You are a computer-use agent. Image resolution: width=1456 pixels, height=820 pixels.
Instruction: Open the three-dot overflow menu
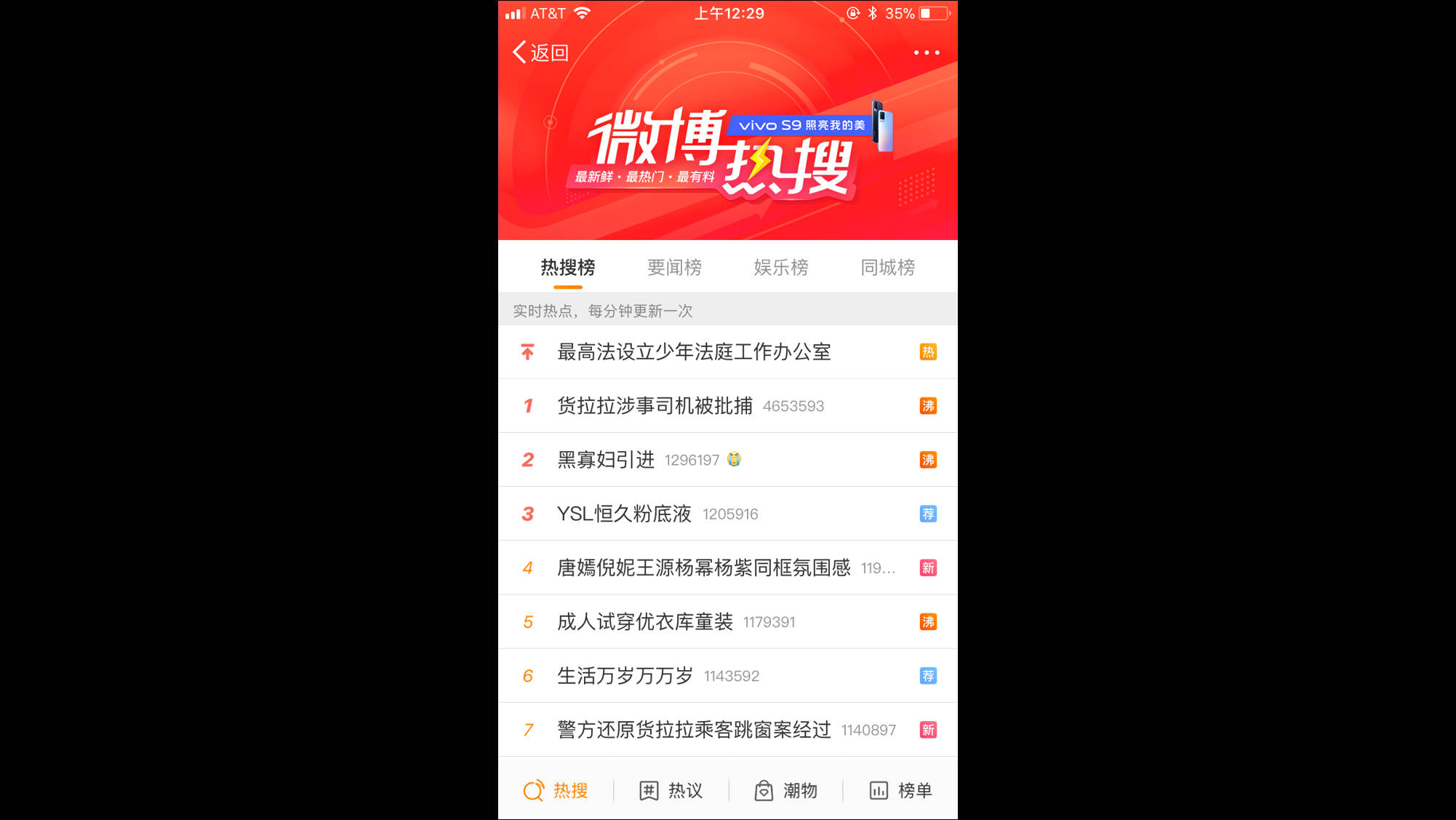[926, 52]
